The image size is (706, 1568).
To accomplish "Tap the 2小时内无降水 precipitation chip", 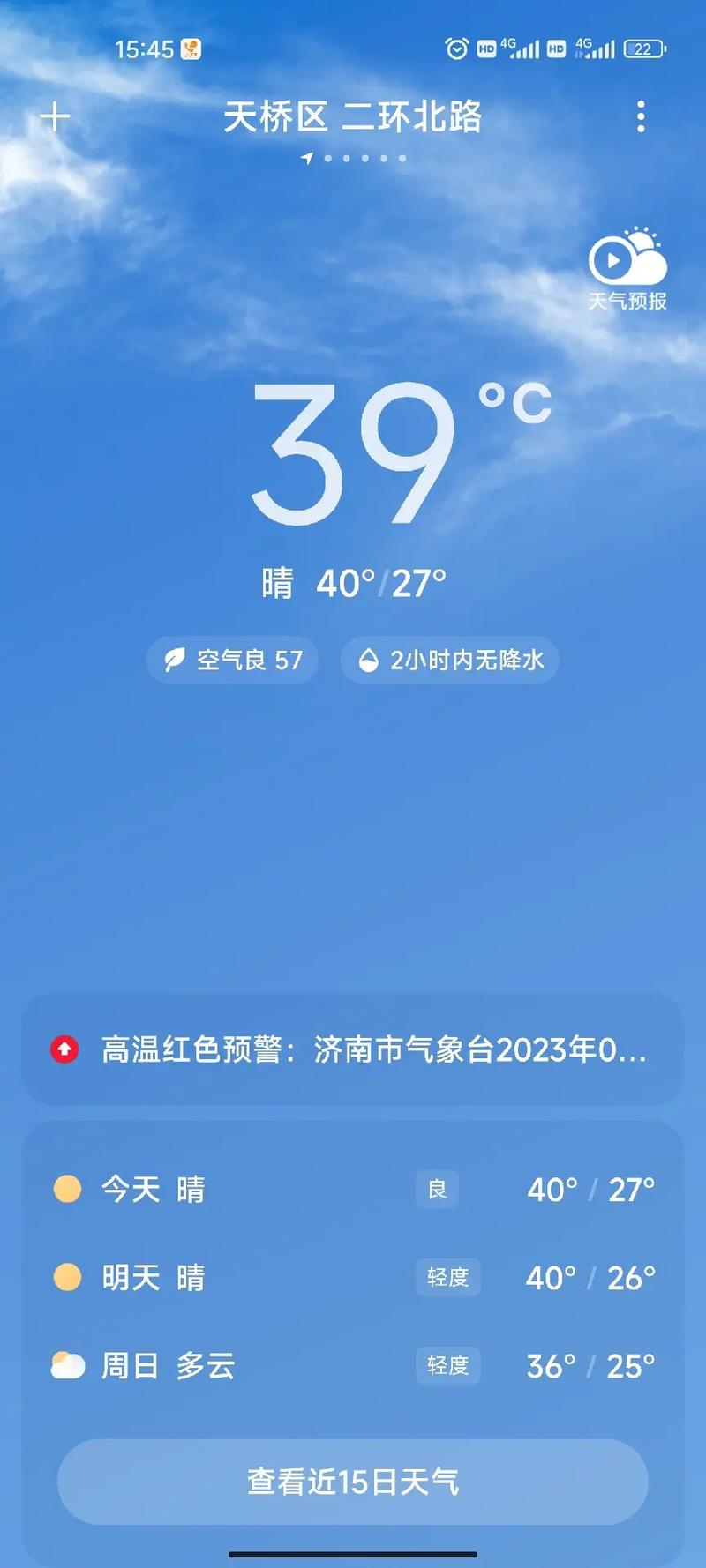I will pos(448,660).
